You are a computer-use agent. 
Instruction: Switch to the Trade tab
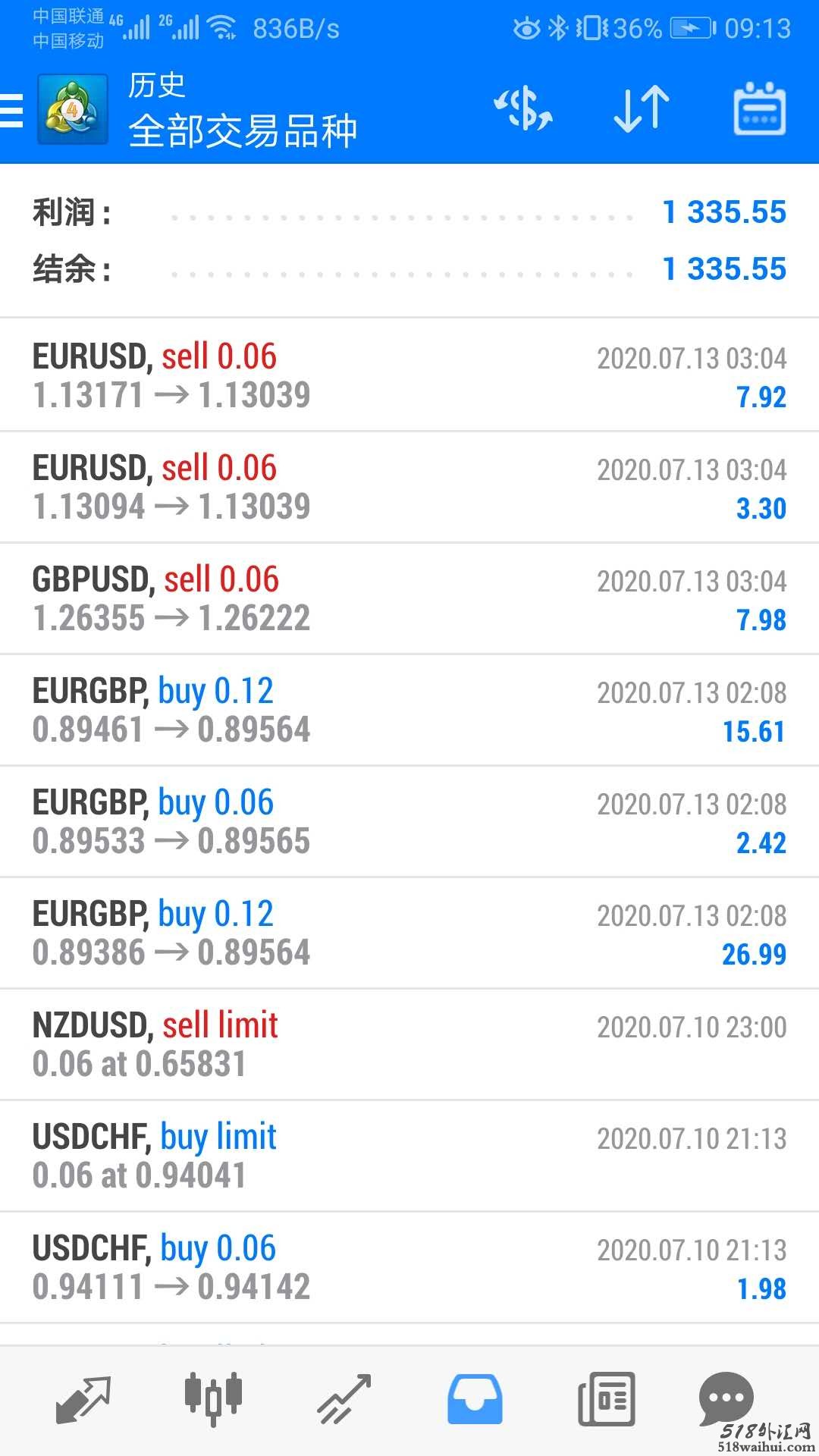click(x=344, y=1398)
